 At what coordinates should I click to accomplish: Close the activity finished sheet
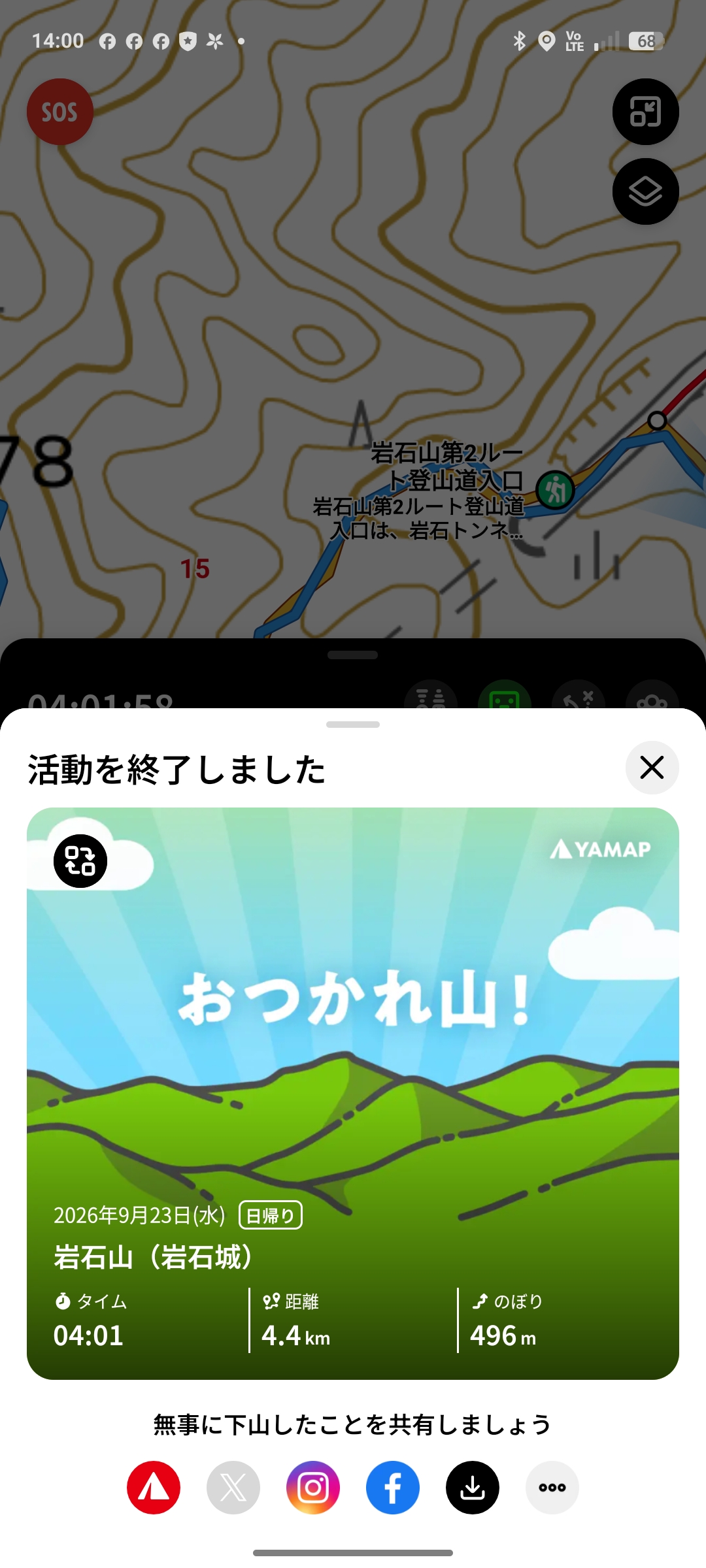pos(652,768)
